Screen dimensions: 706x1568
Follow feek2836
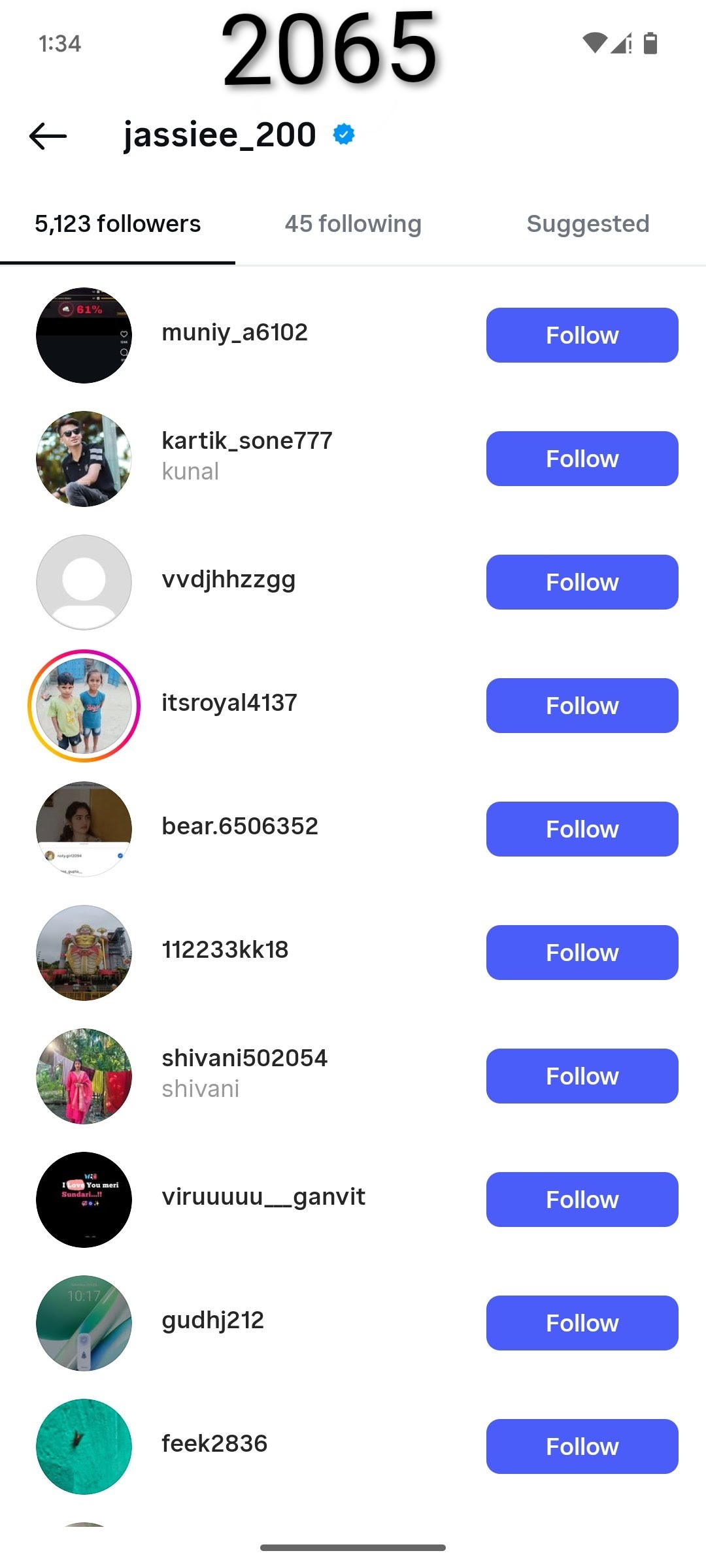(x=582, y=1446)
